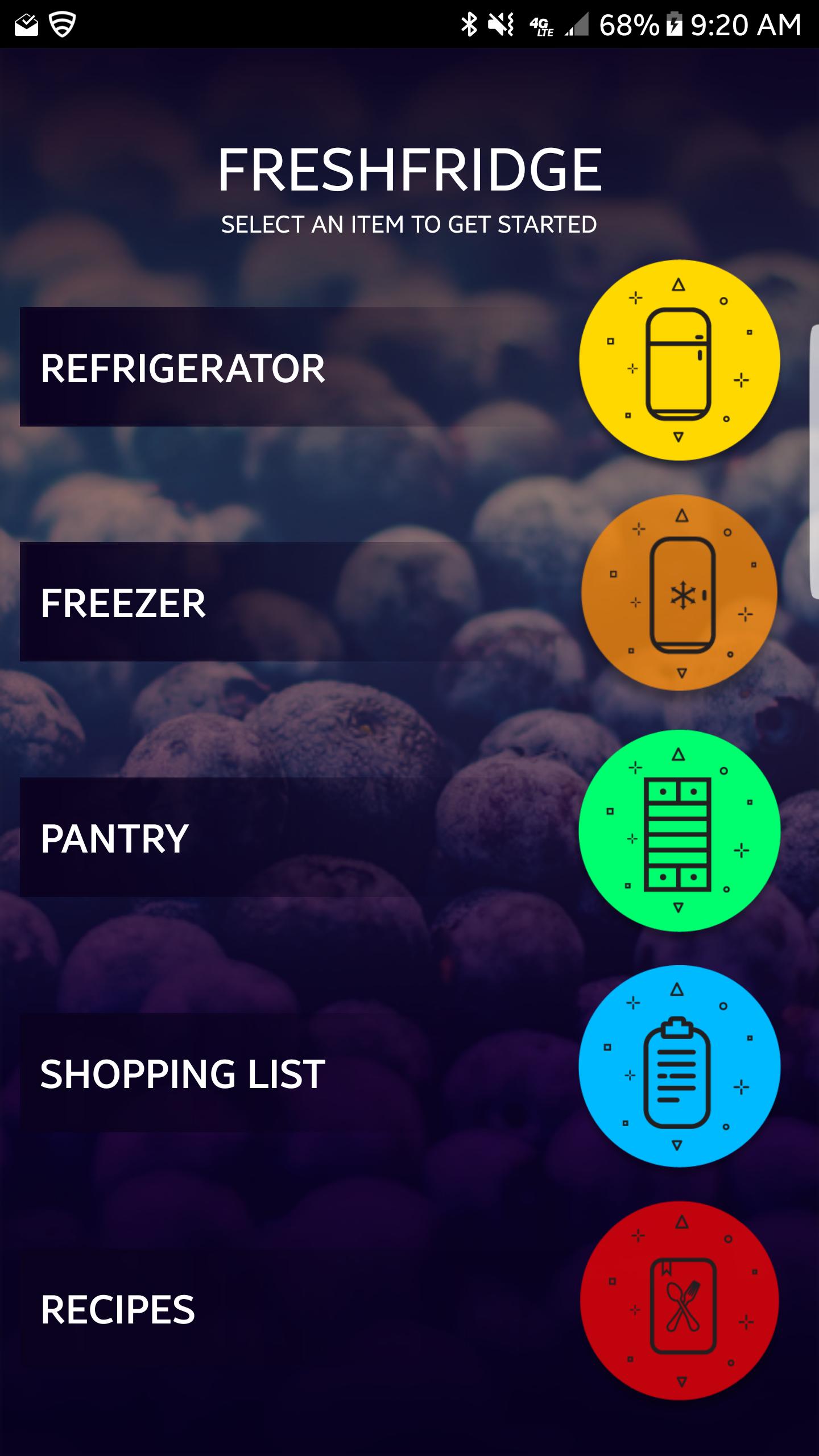This screenshot has width=819, height=1456.
Task: Open the REFRIGERATOR section
Action: [x=182, y=369]
